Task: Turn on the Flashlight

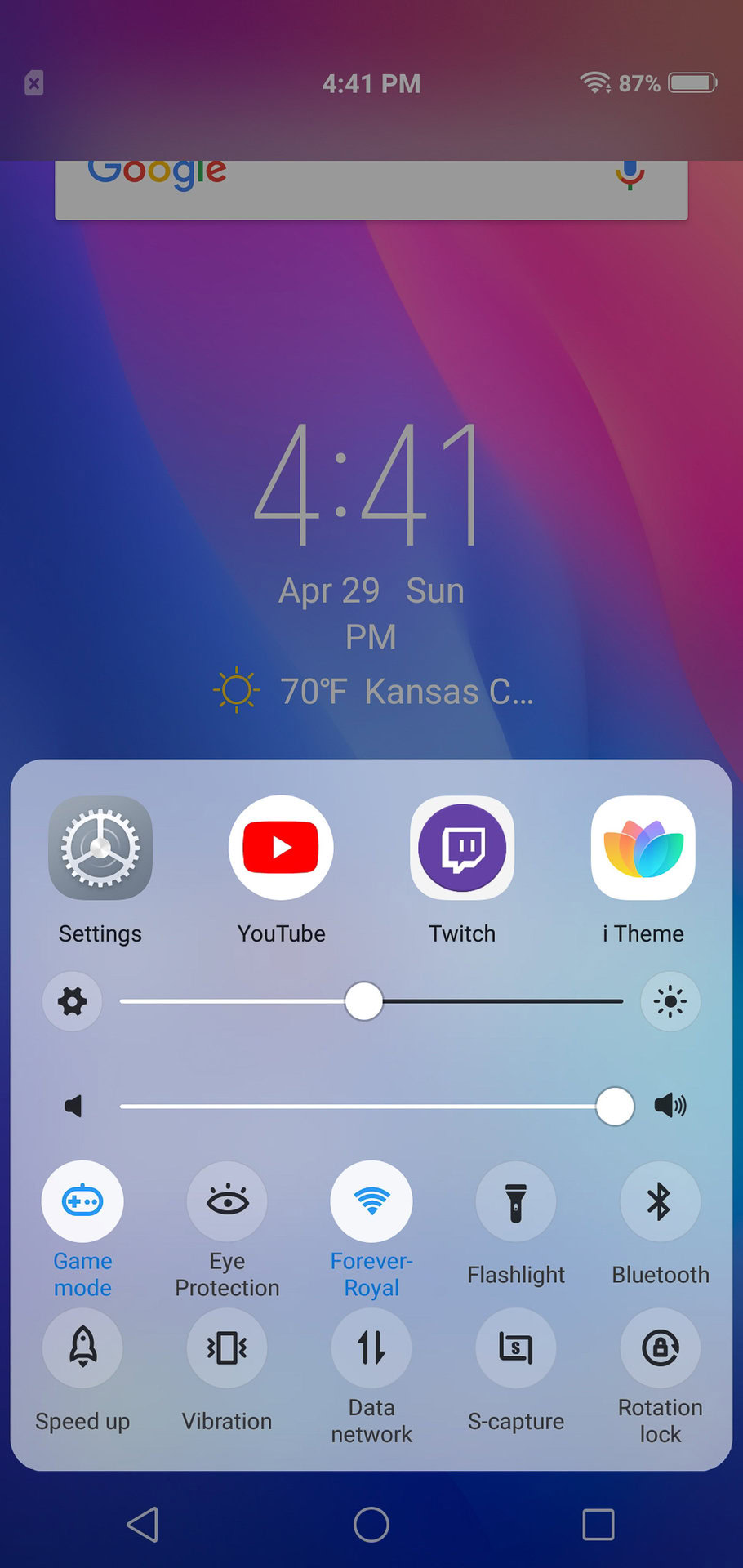Action: 516,1202
